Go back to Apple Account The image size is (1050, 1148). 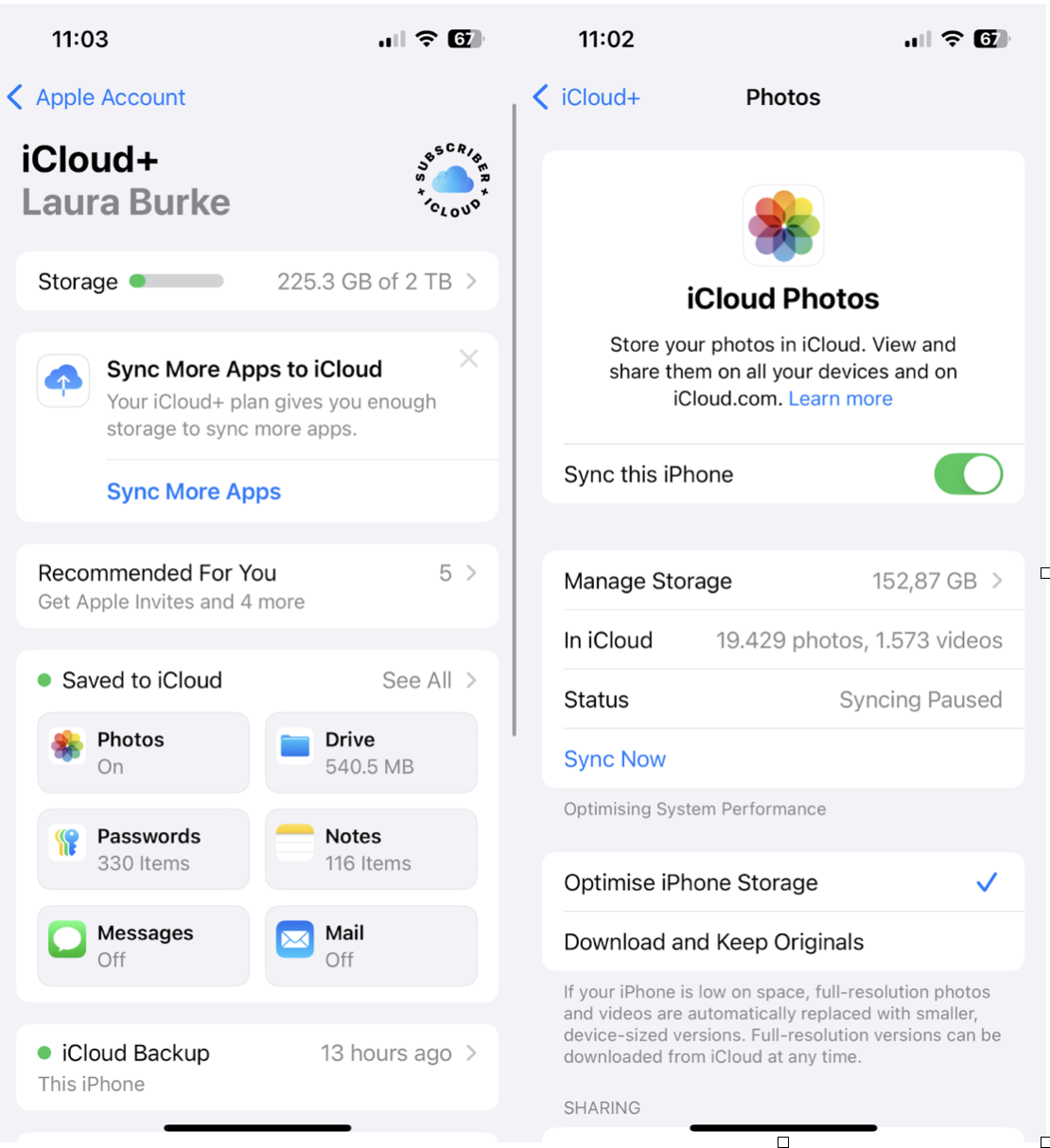tap(96, 97)
